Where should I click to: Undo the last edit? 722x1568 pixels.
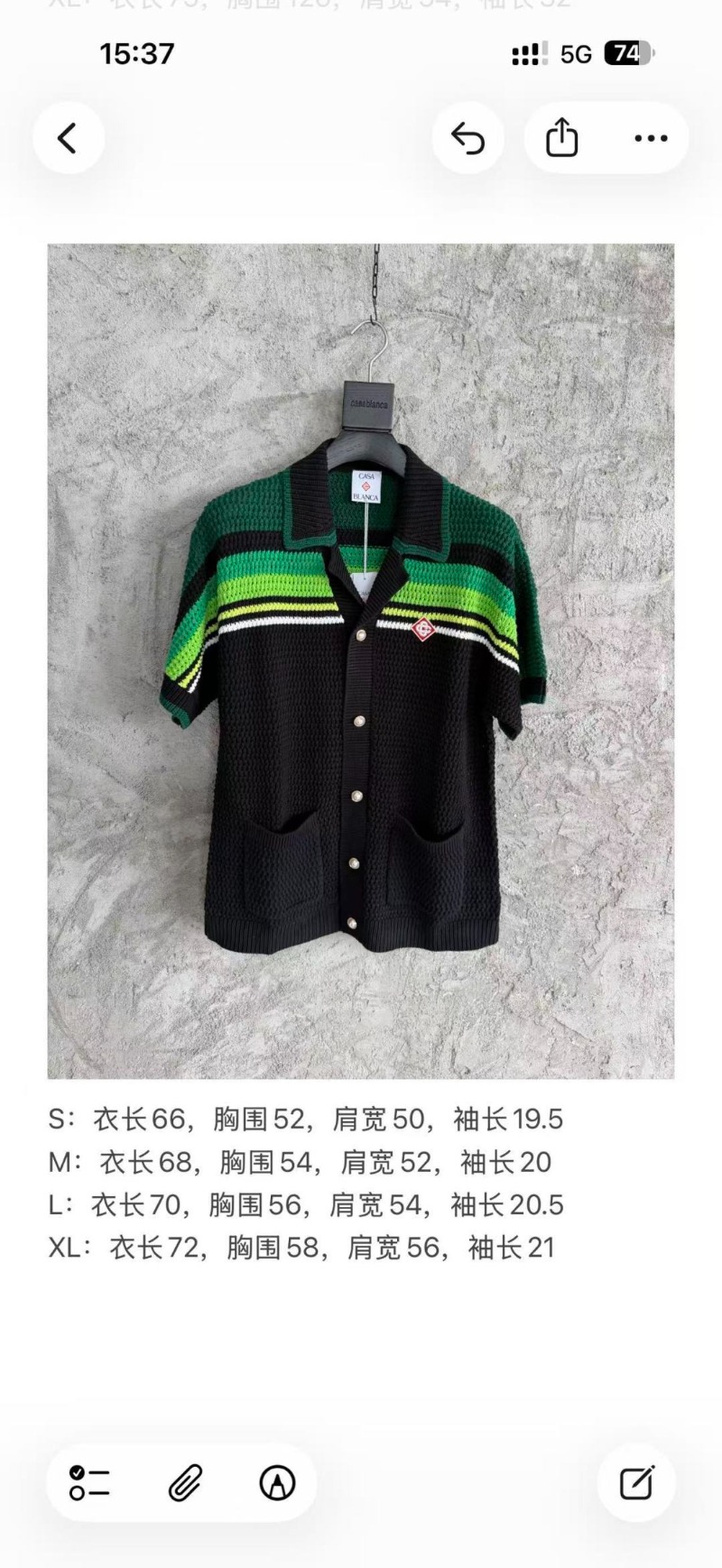pyautogui.click(x=467, y=138)
